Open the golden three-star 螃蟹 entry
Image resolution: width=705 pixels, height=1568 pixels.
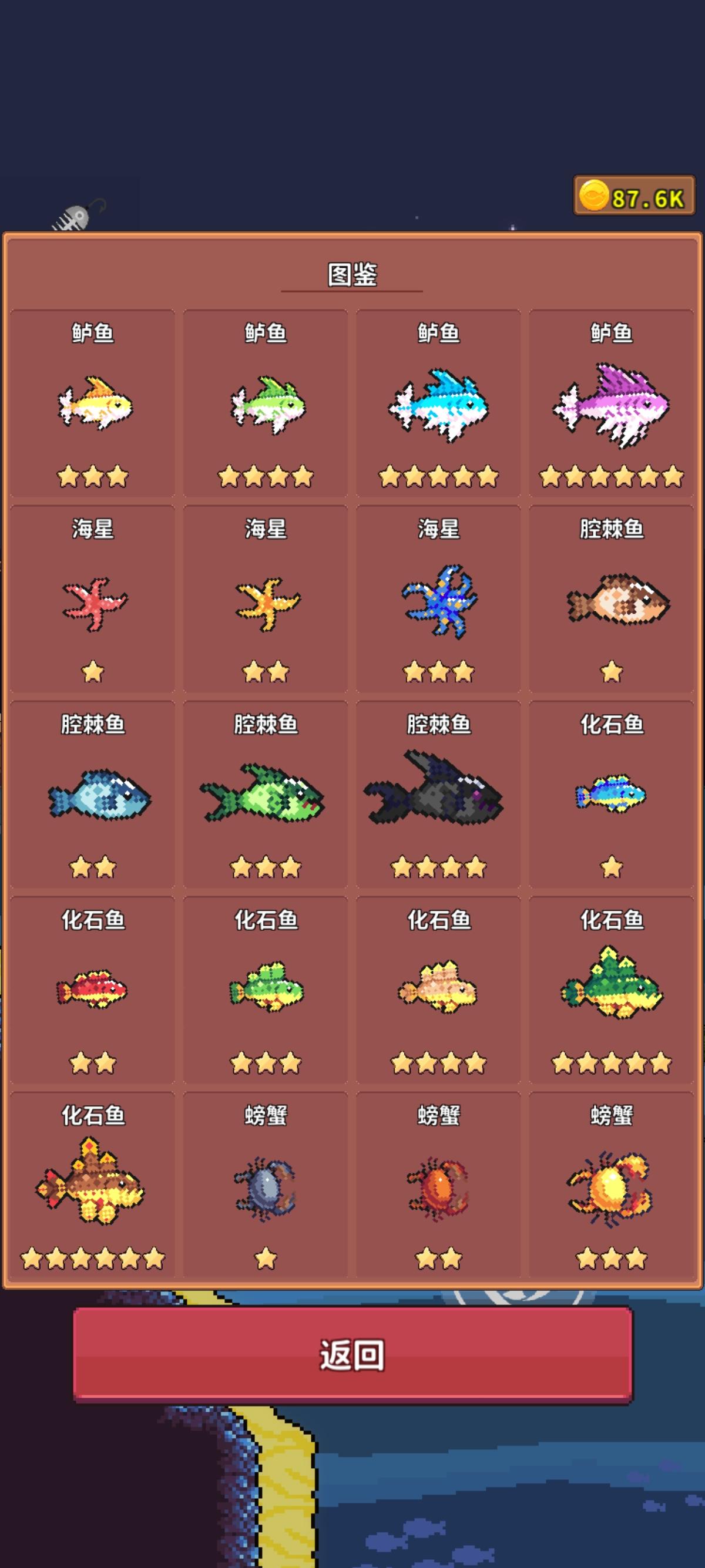611,1185
